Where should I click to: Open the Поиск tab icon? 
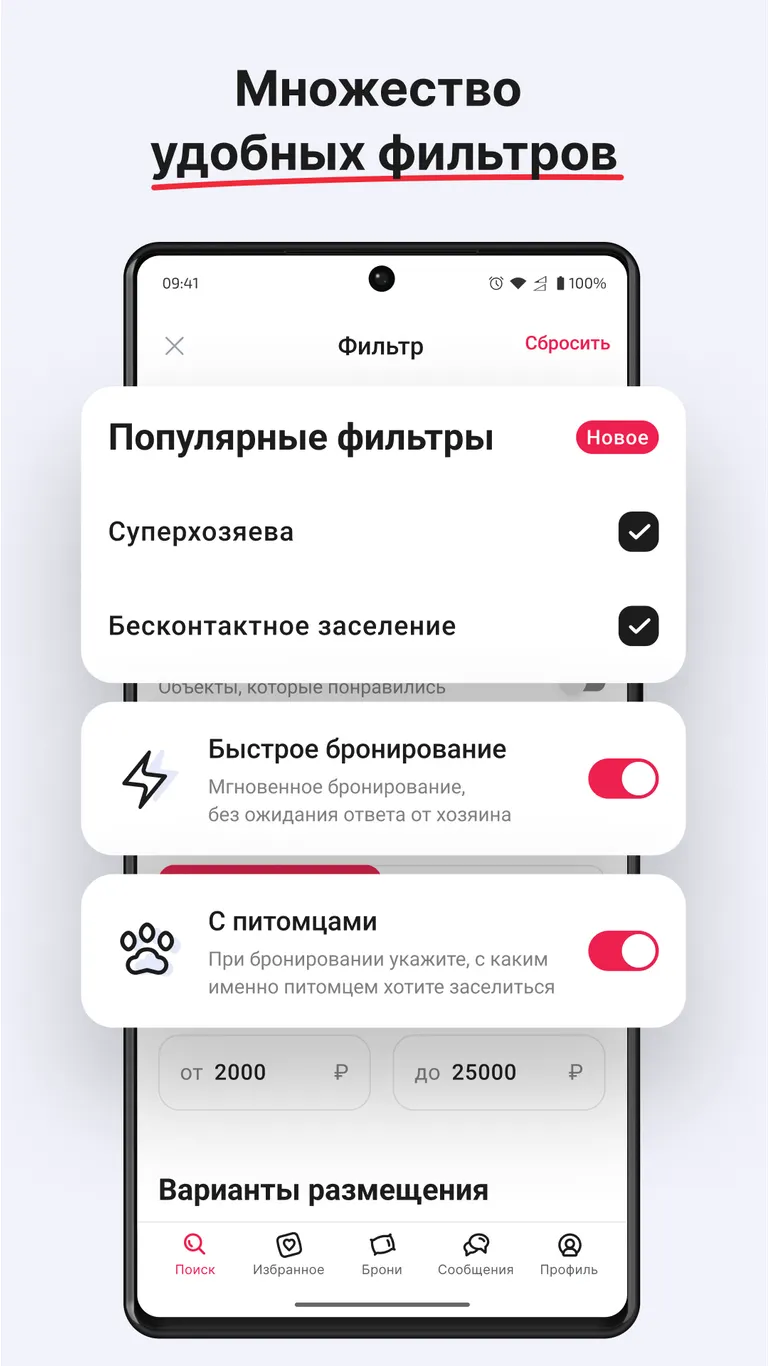click(194, 1243)
